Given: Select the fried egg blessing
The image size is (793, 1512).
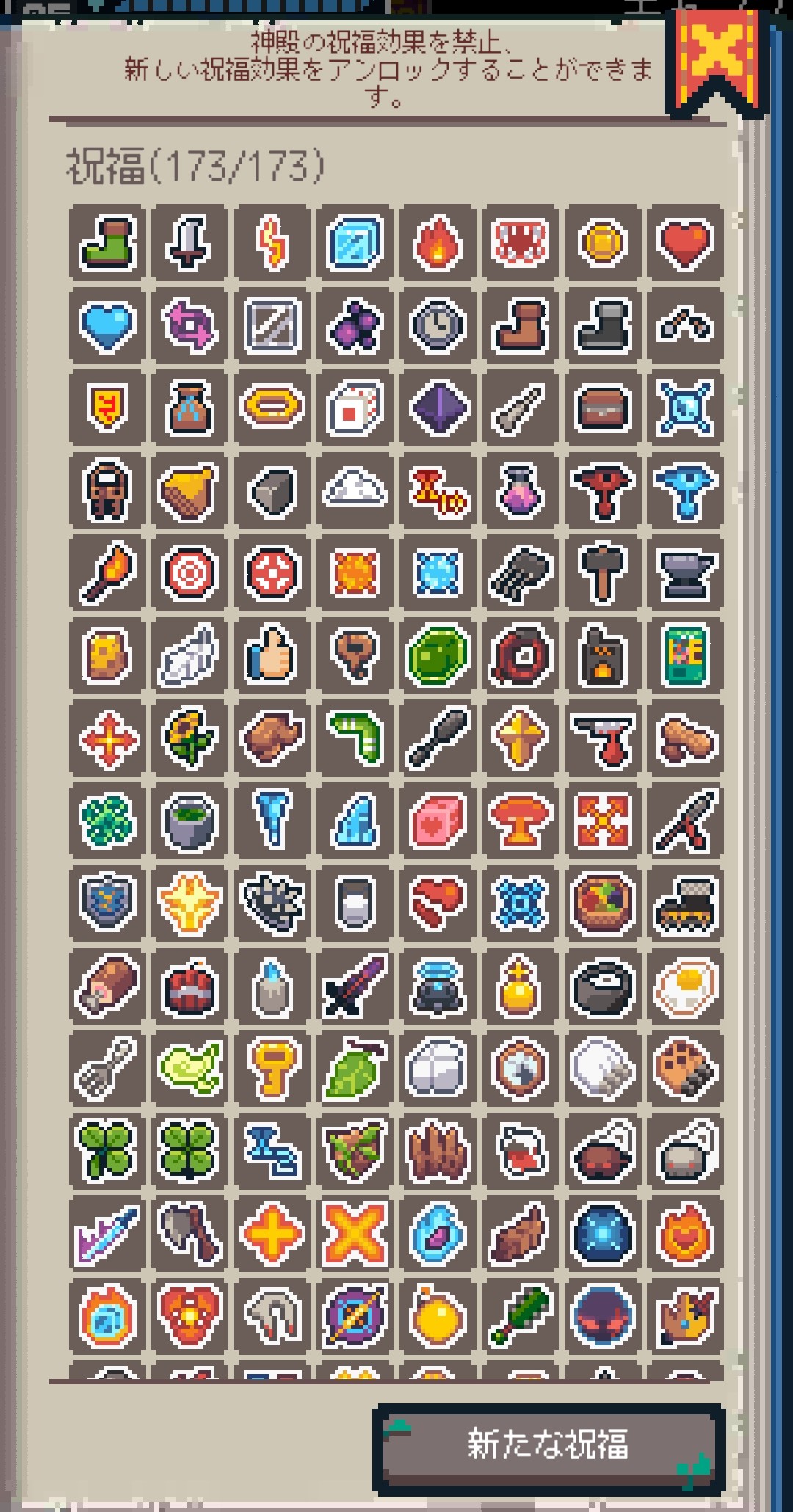Looking at the screenshot, I should click(685, 984).
